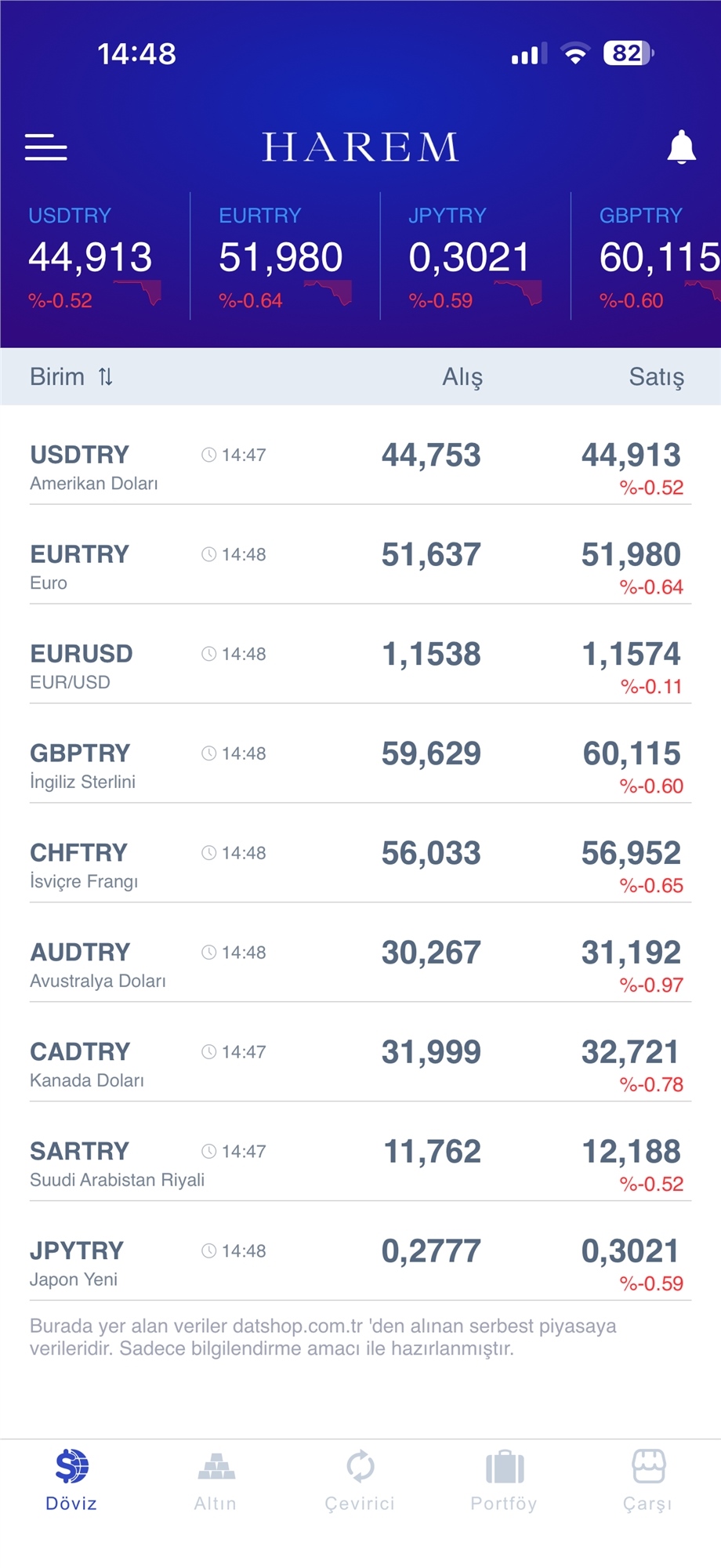Open the GBPTRY ticker card in header

(650, 257)
